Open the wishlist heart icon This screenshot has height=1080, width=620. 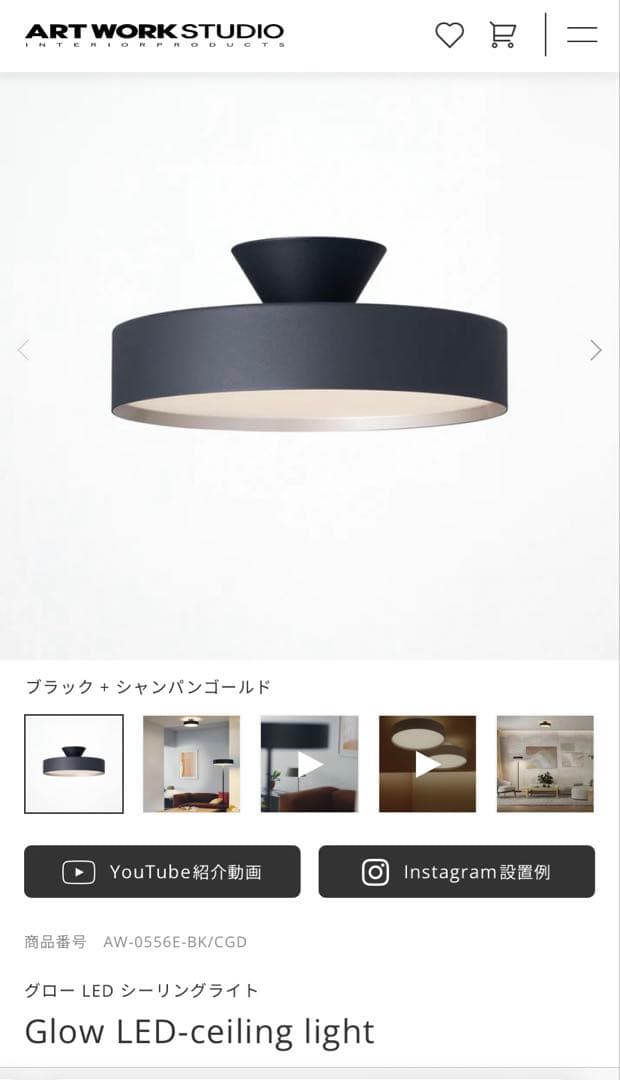click(449, 35)
